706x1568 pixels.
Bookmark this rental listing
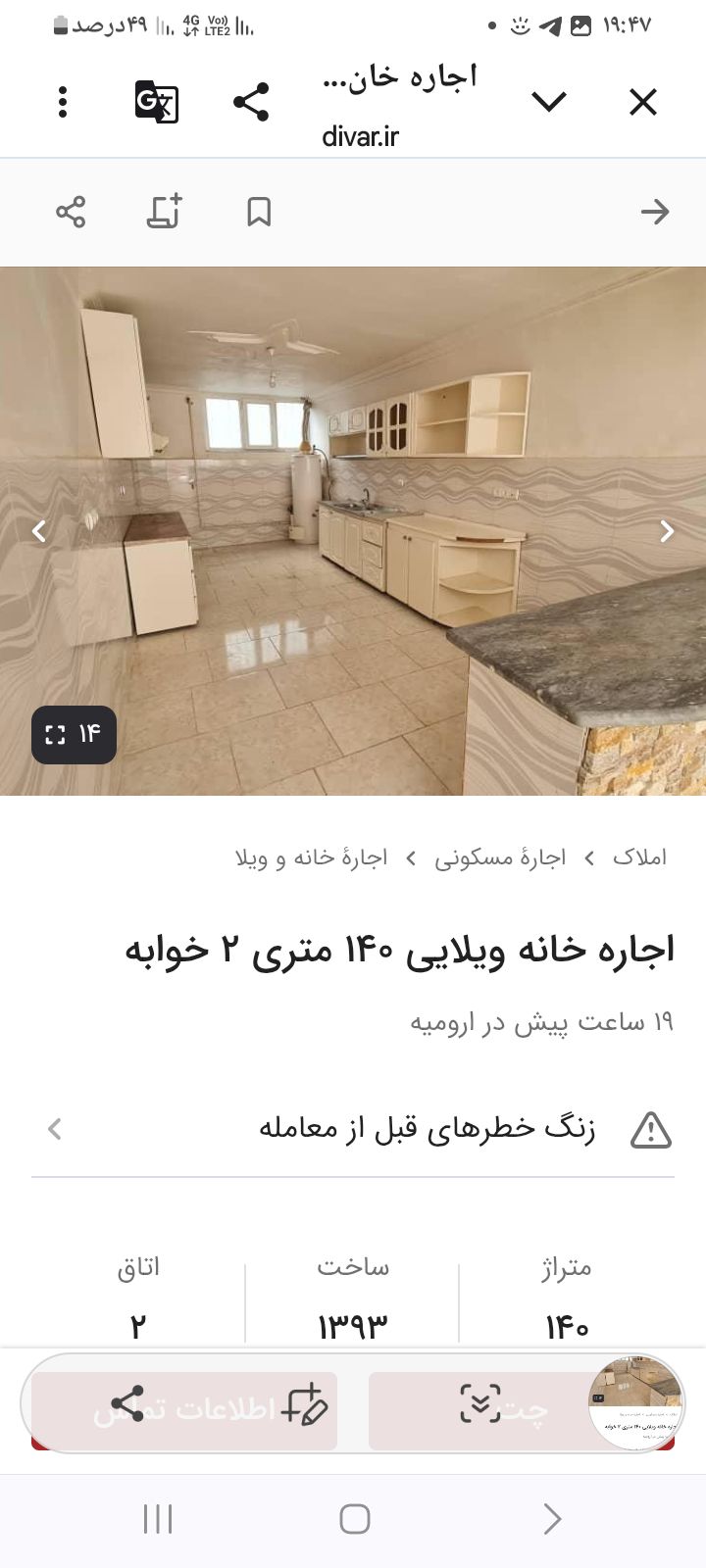coord(259,212)
